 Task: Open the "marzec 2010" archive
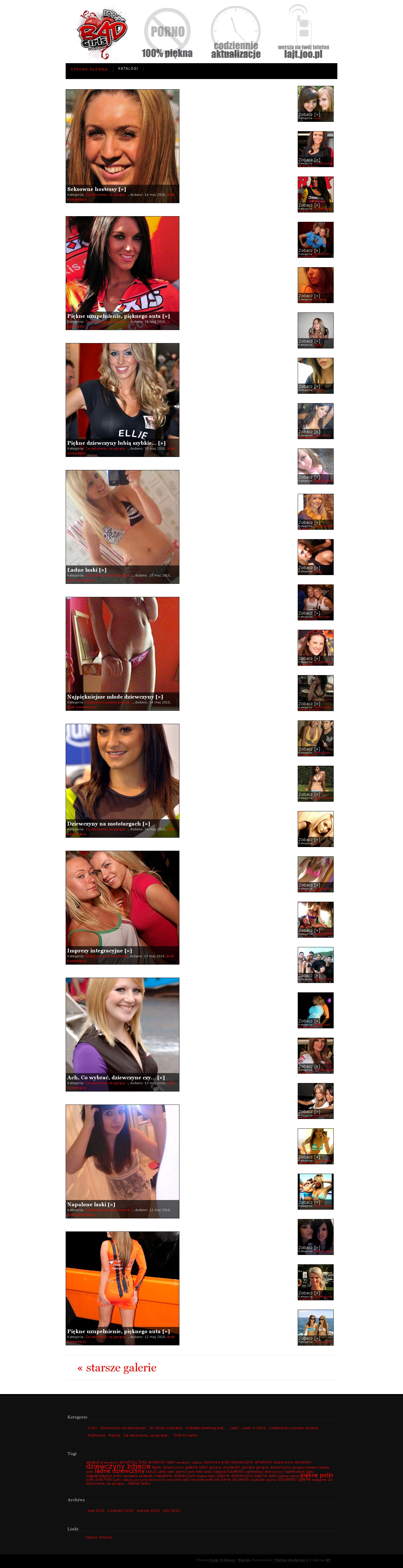tap(148, 1511)
